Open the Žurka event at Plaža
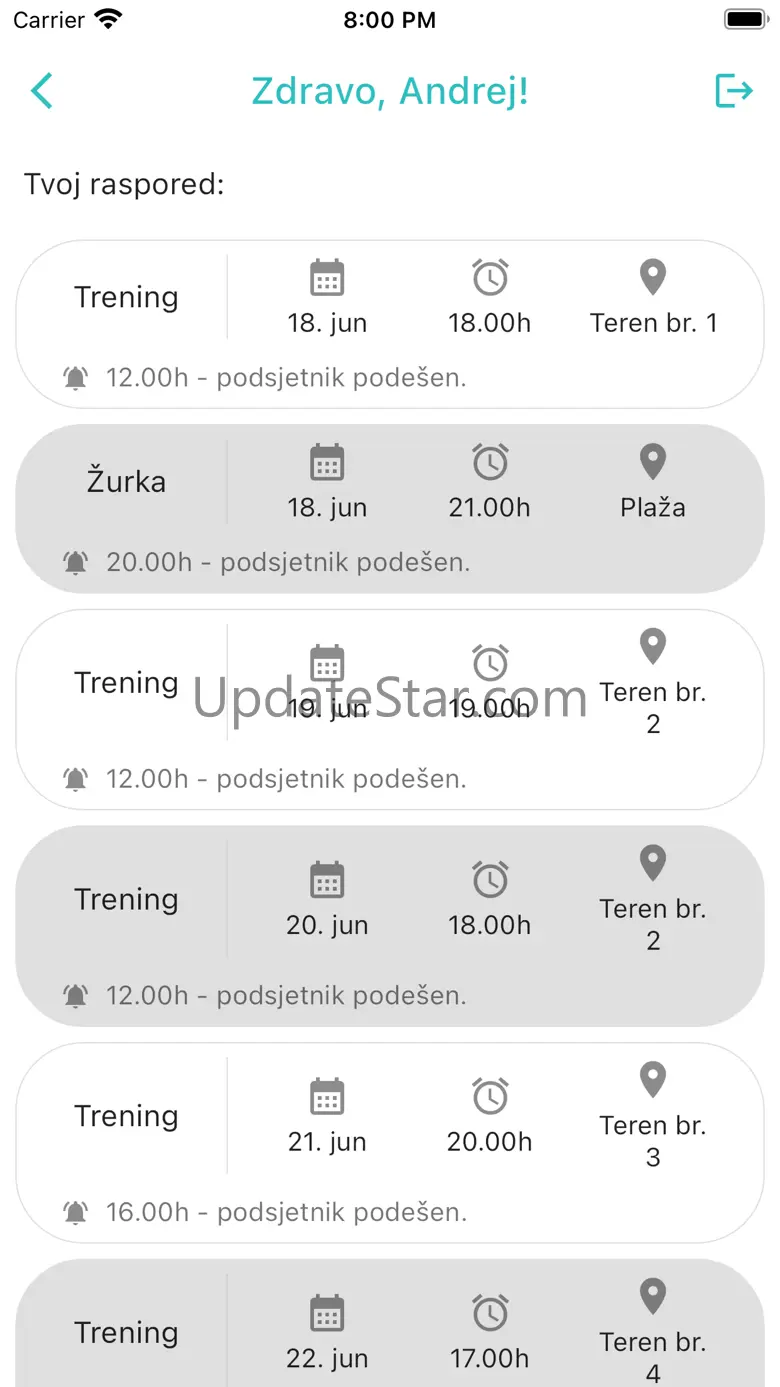Image resolution: width=780 pixels, height=1387 pixels. [x=389, y=508]
